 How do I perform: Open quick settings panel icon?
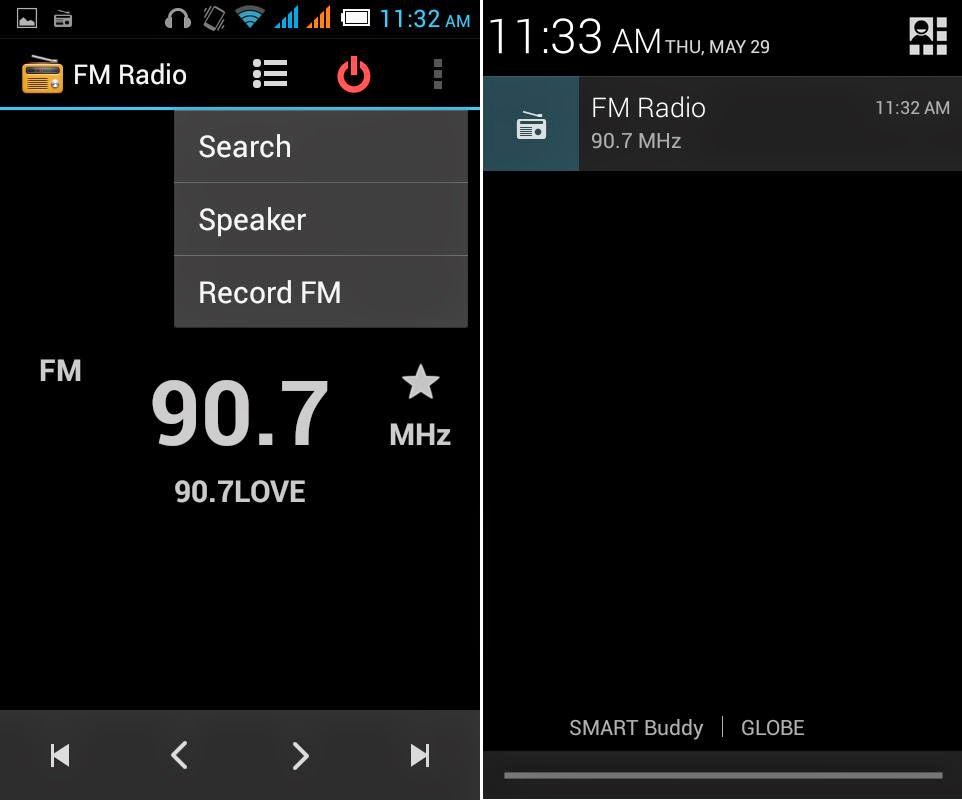(927, 37)
